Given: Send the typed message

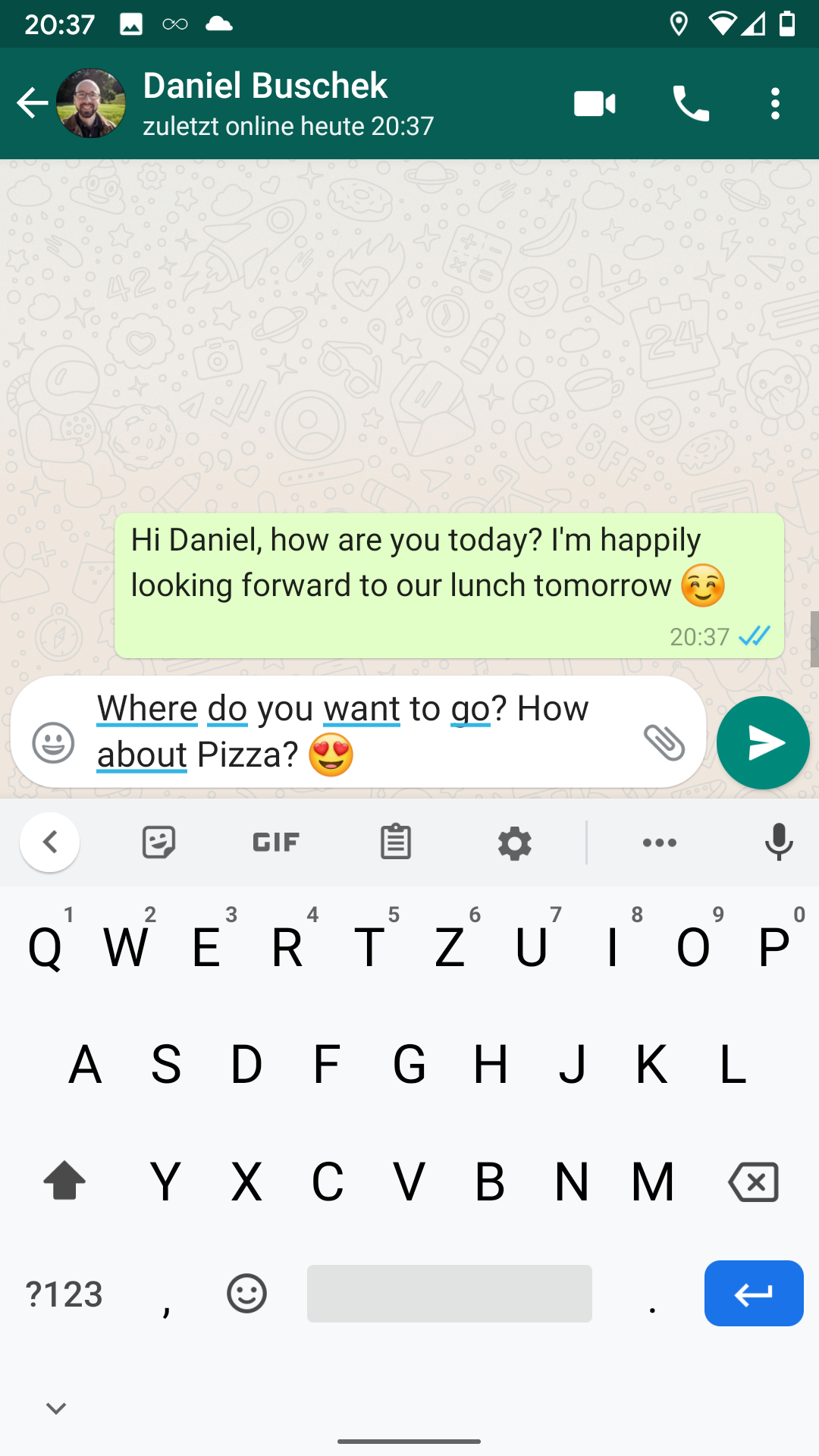Looking at the screenshot, I should click(763, 742).
